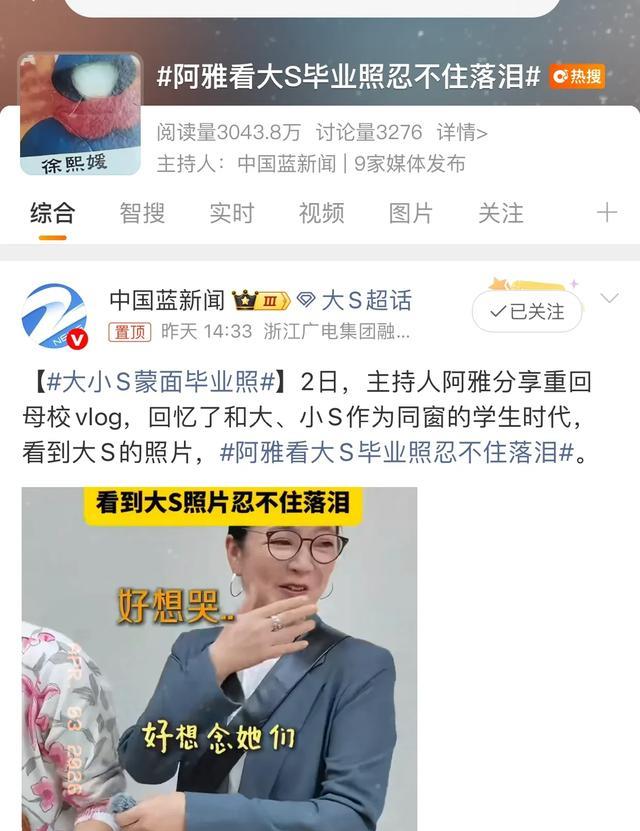The height and width of the screenshot is (831, 640).
Task: Open the post's video thumbnail
Action: click(x=220, y=660)
